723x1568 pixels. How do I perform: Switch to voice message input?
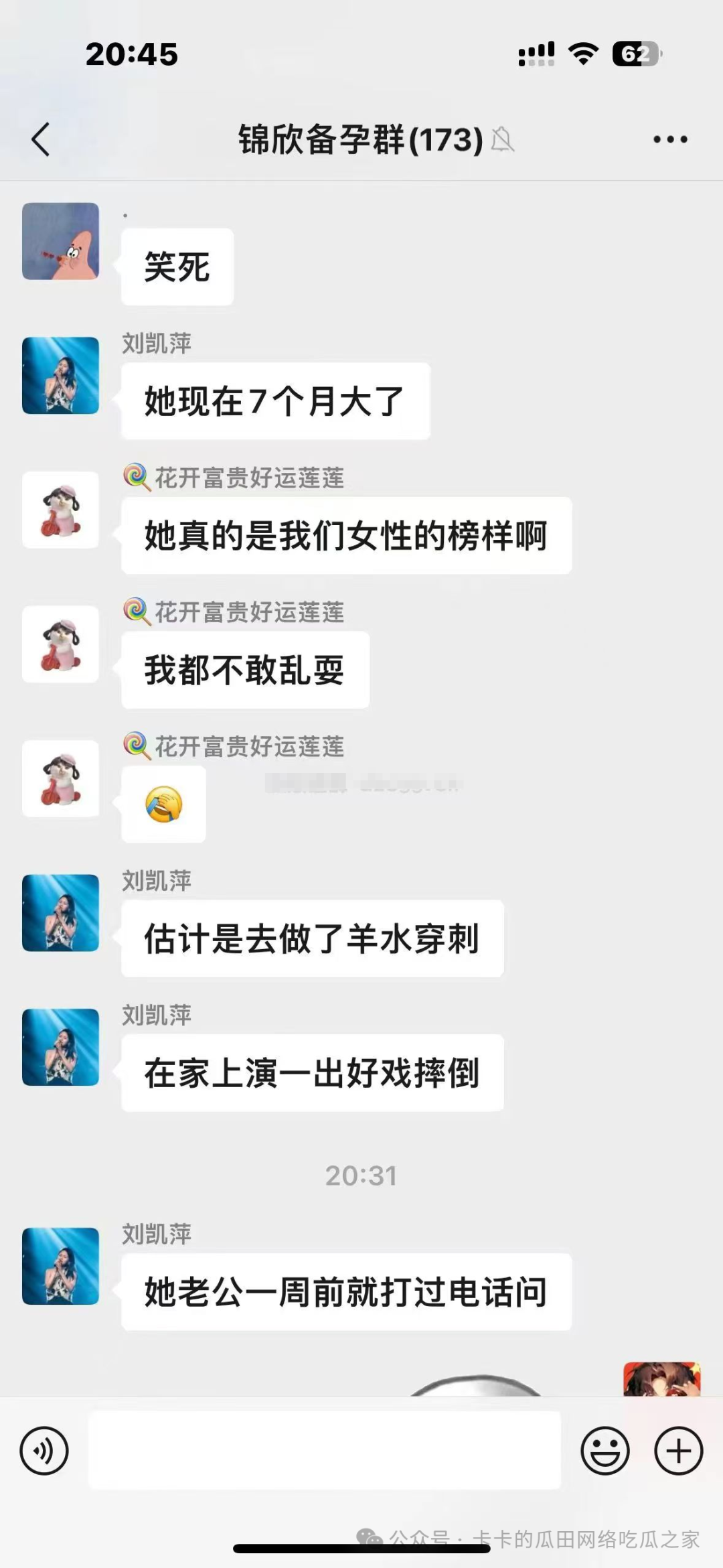coord(44,1451)
